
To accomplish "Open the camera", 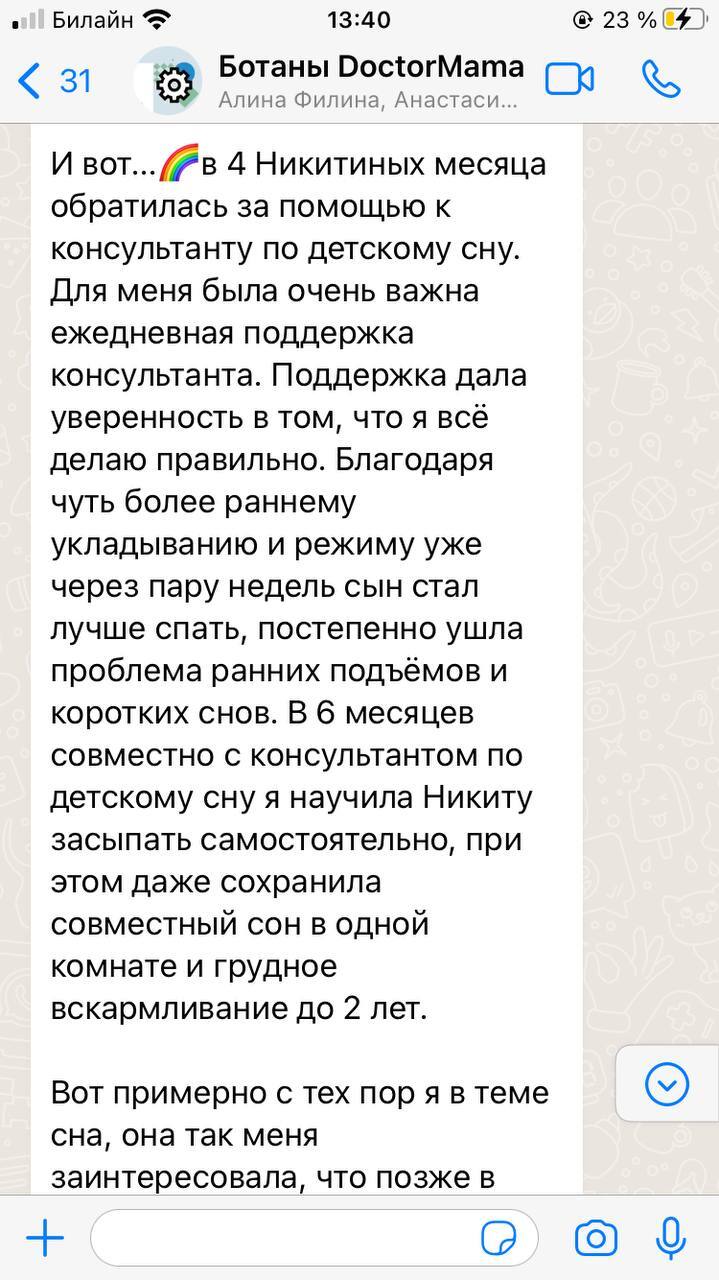I will (x=596, y=1239).
